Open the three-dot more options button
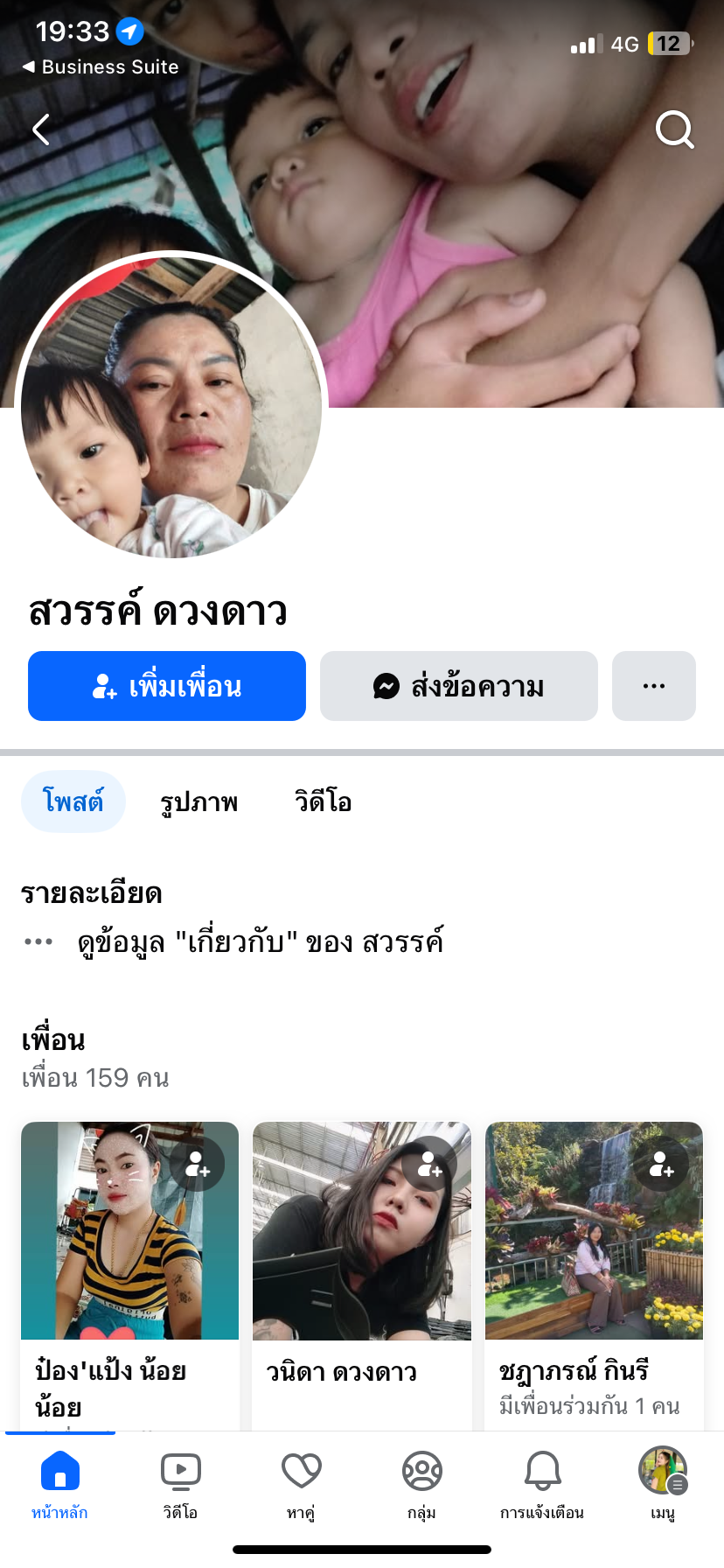 coord(653,686)
